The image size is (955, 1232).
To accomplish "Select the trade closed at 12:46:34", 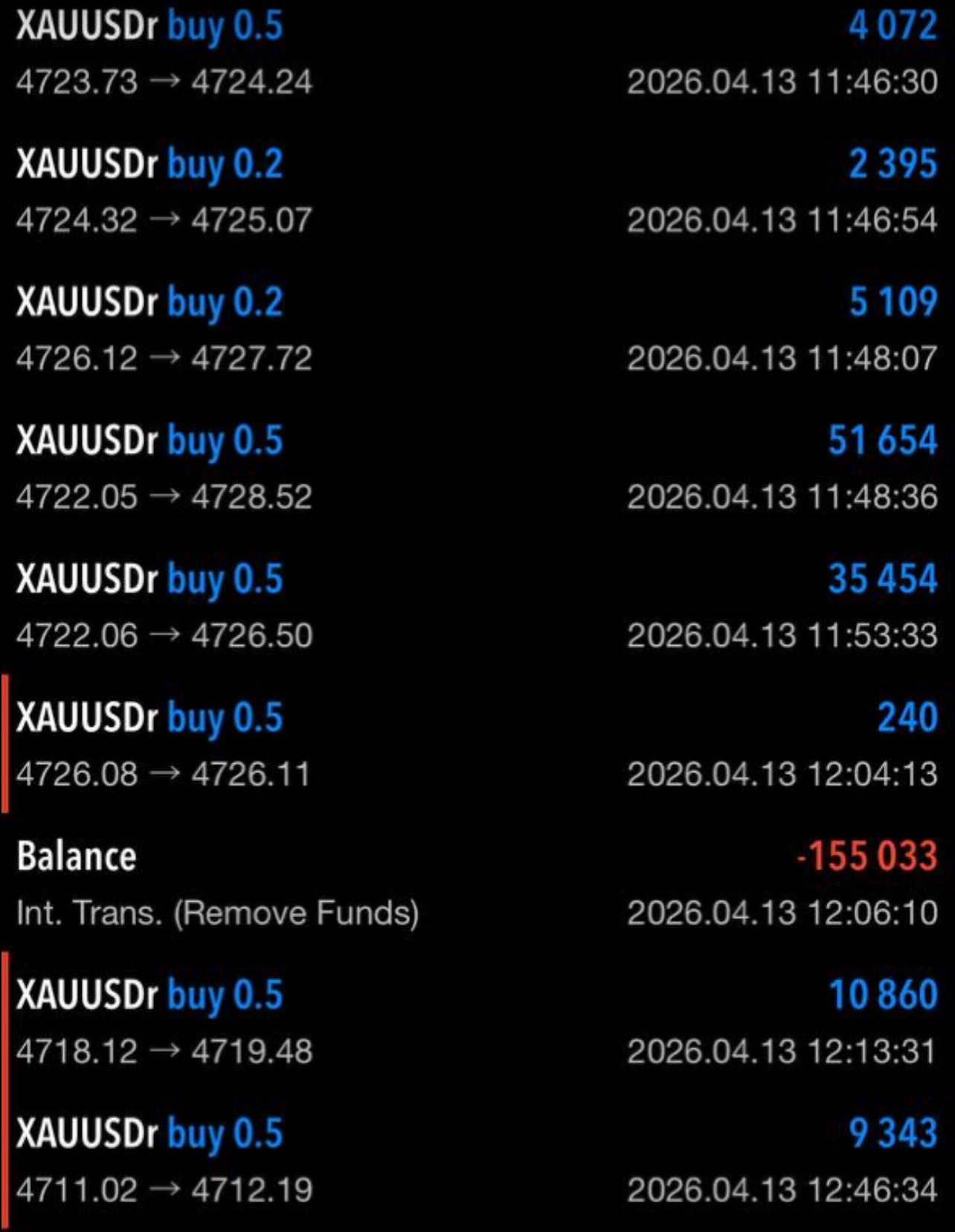I will point(476,1161).
